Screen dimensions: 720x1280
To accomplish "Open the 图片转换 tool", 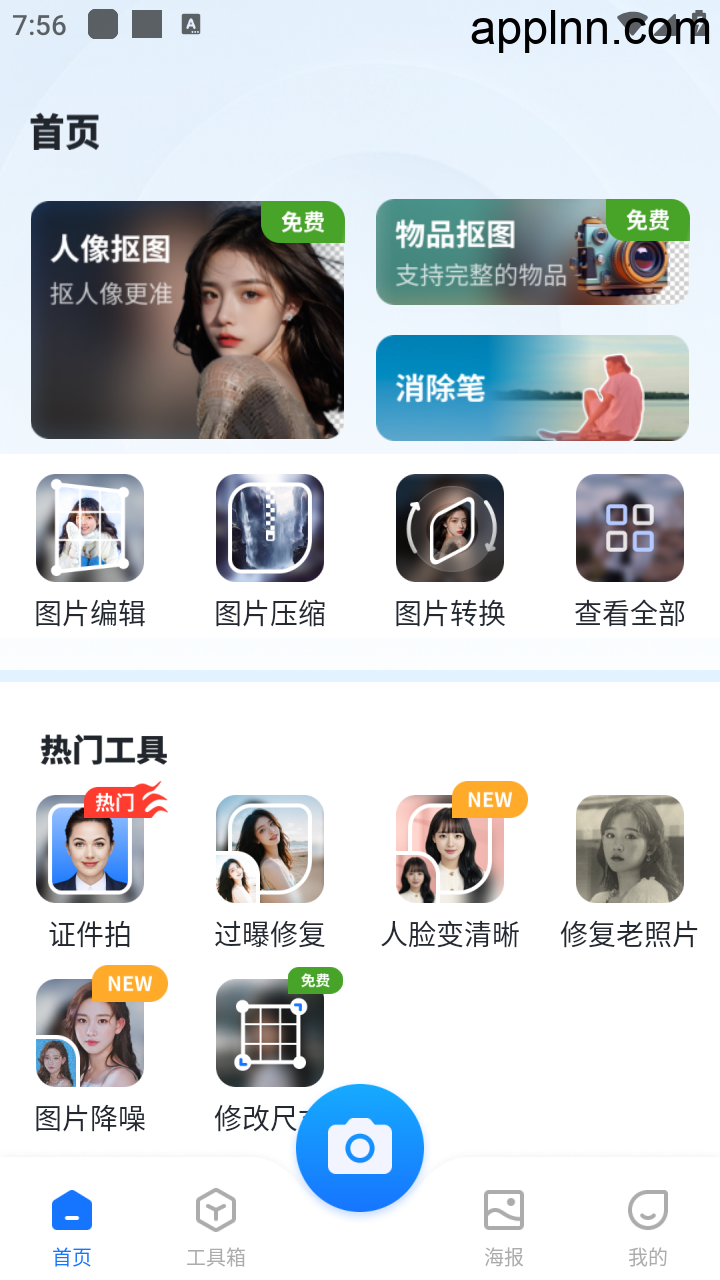I will click(450, 550).
